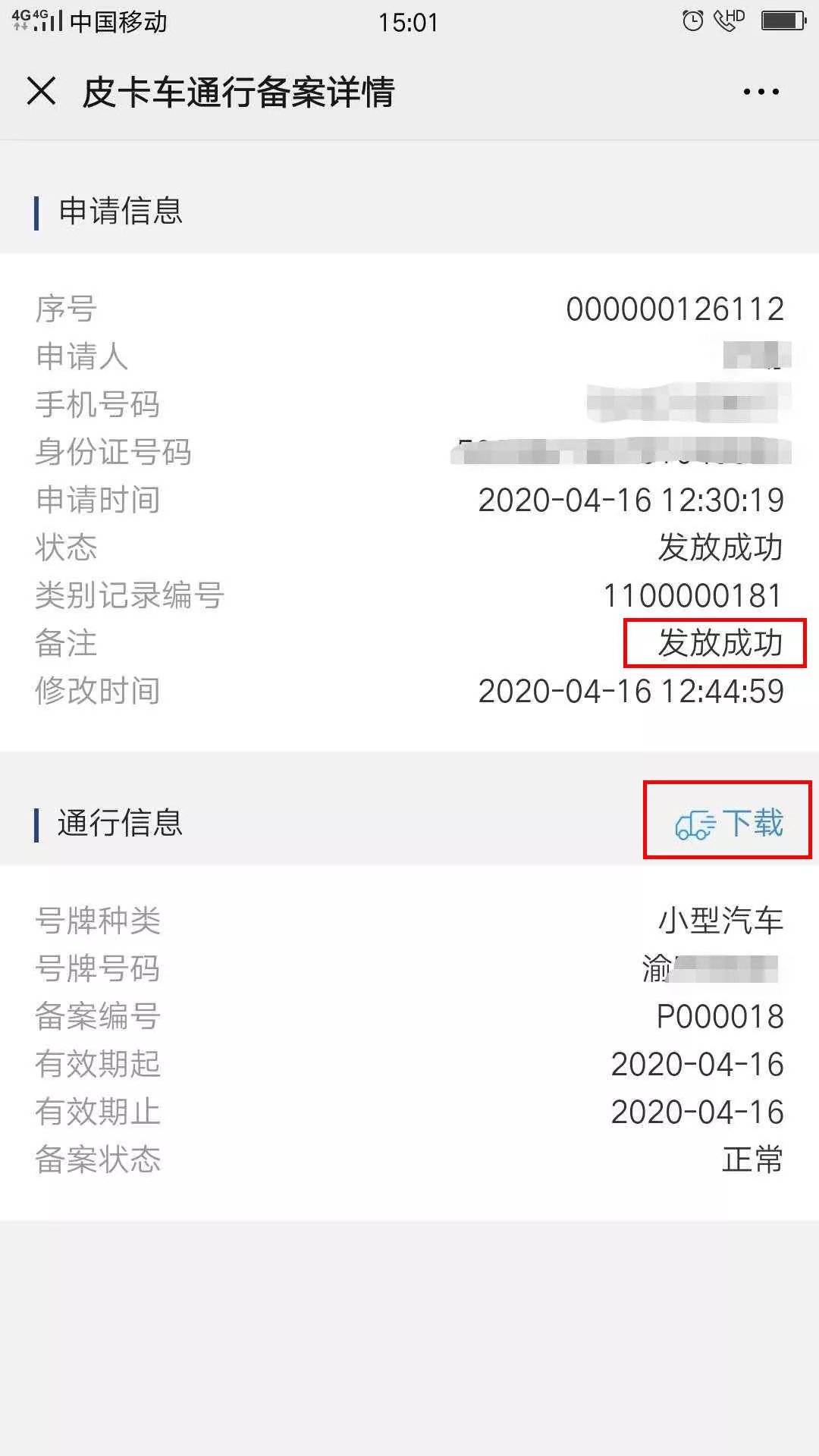Image resolution: width=819 pixels, height=1456 pixels.
Task: Close the 皮卡车通行备案详情 page
Action: (x=41, y=92)
